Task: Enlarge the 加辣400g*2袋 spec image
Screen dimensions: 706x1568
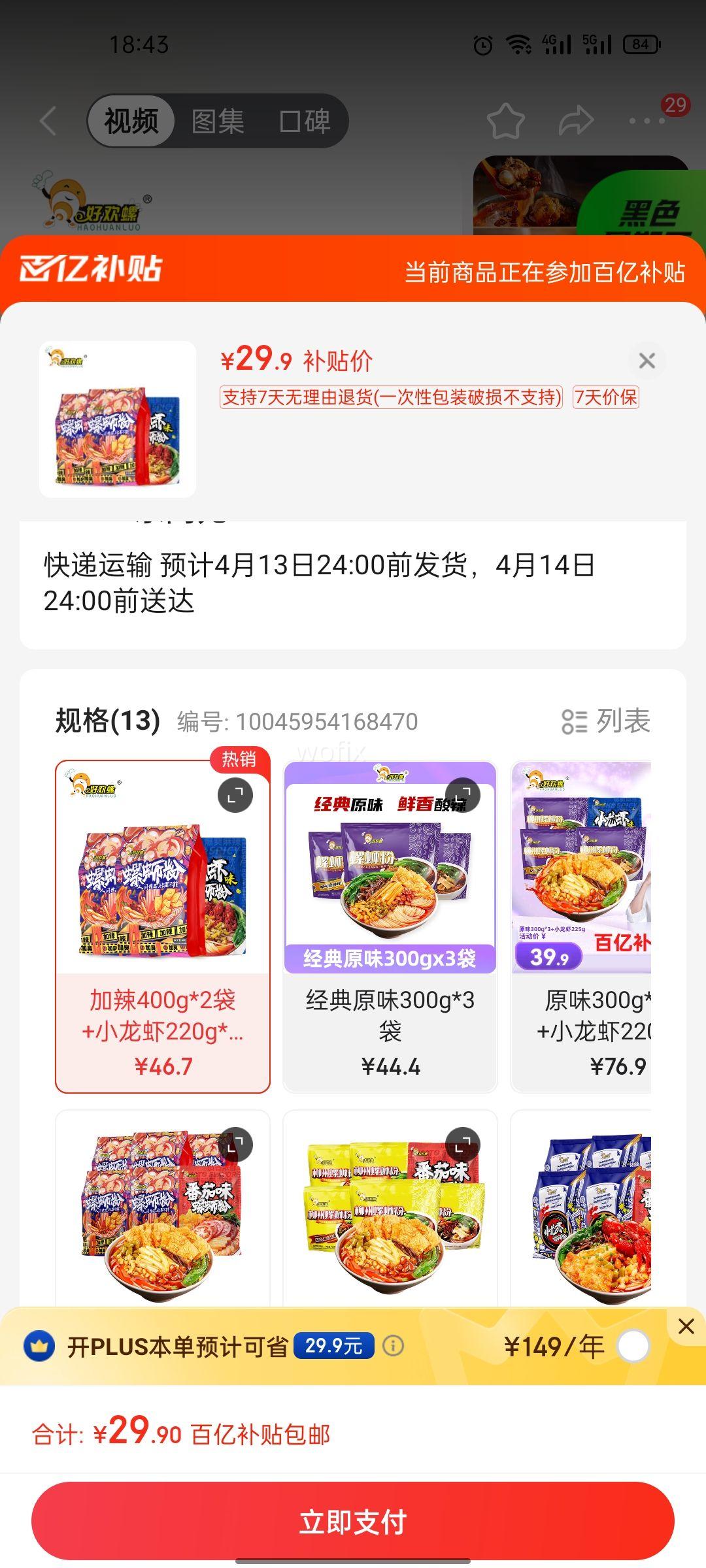Action: pos(235,795)
